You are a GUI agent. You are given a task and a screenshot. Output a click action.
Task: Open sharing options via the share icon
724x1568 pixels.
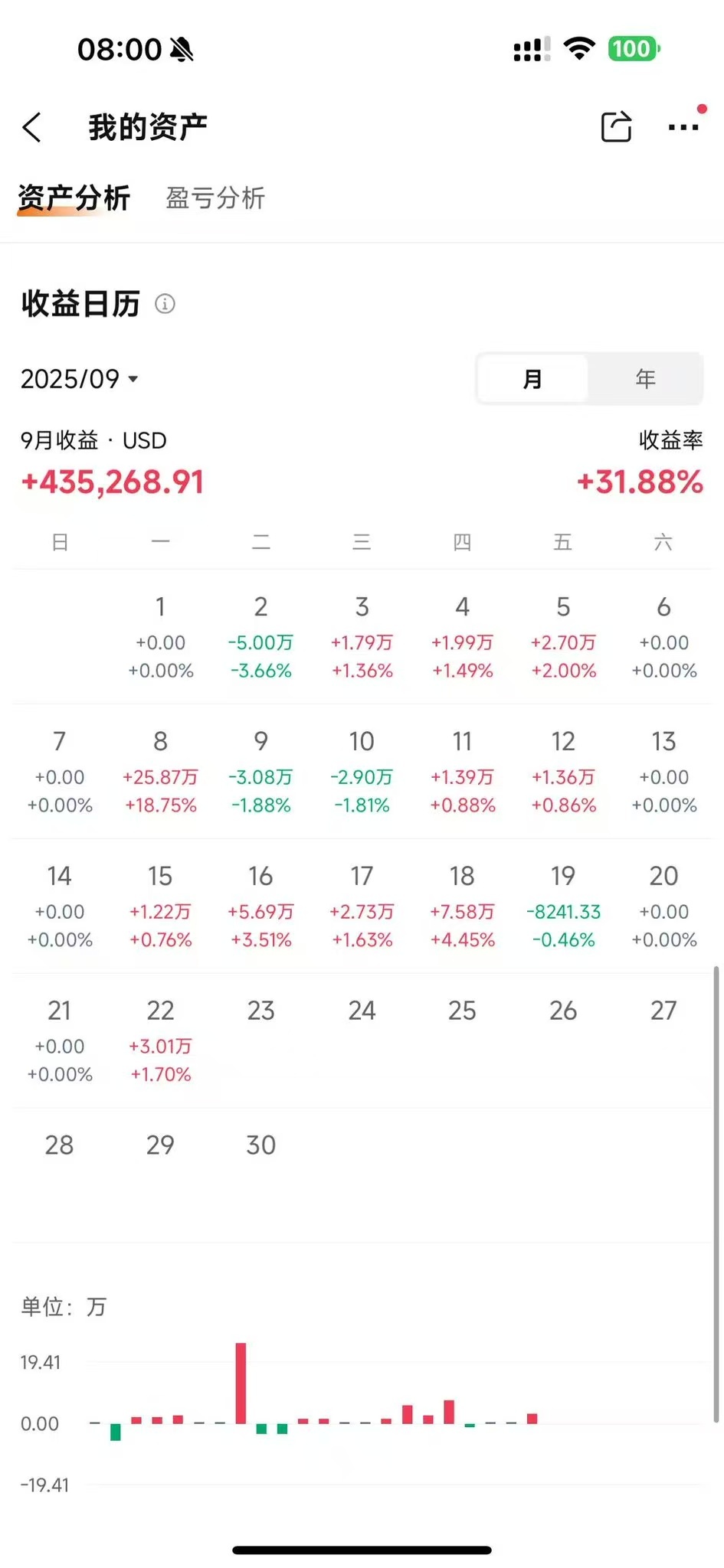(617, 126)
